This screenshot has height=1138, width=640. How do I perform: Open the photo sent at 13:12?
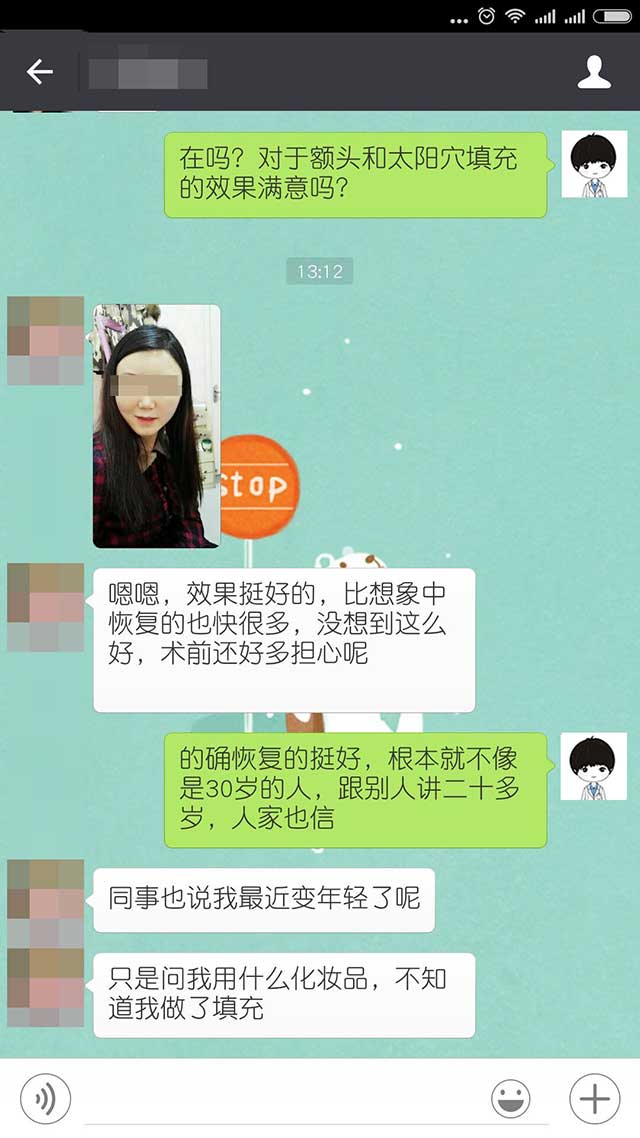156,426
